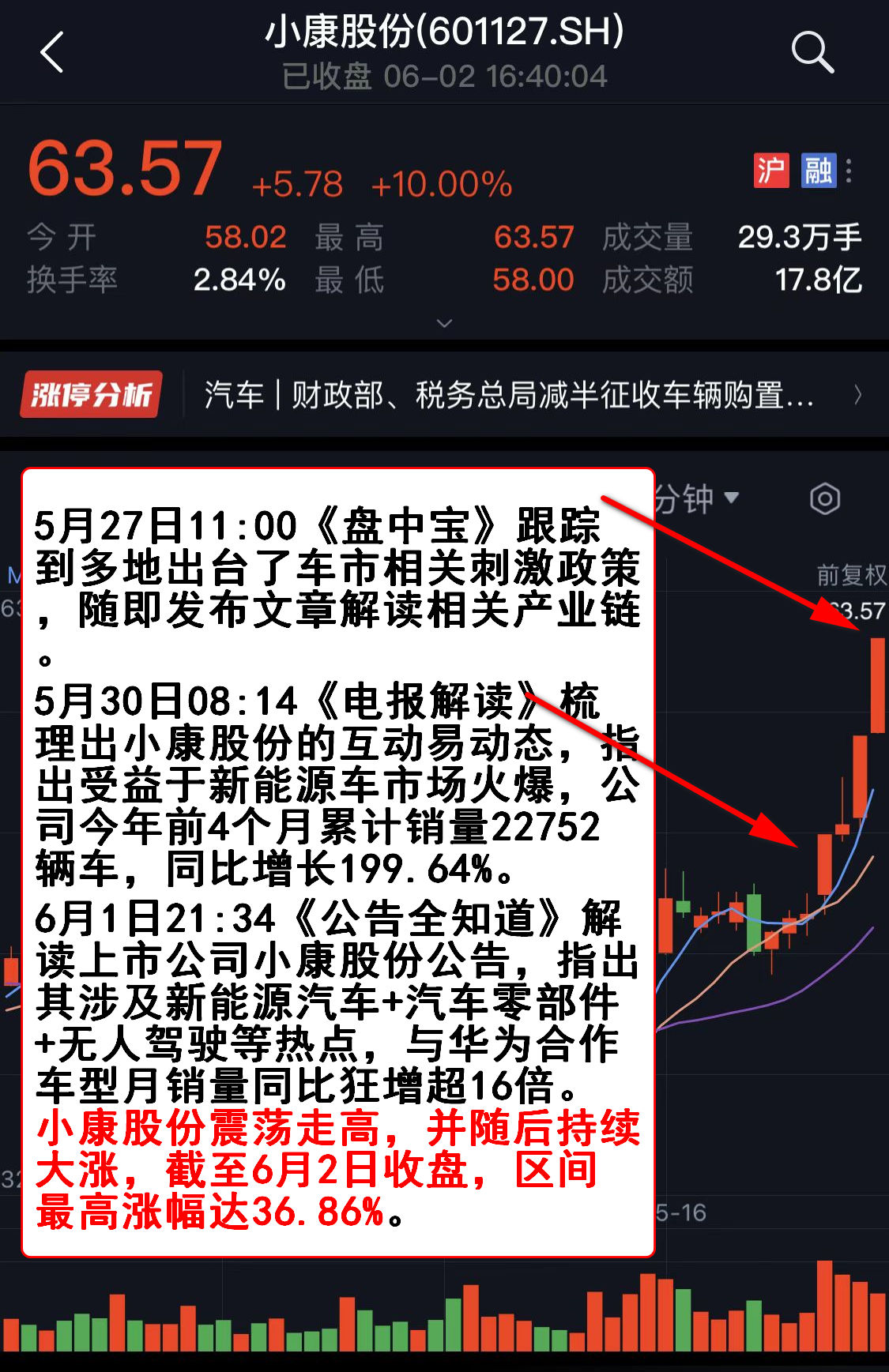Tap the three dots next to 融 tag

click(849, 170)
